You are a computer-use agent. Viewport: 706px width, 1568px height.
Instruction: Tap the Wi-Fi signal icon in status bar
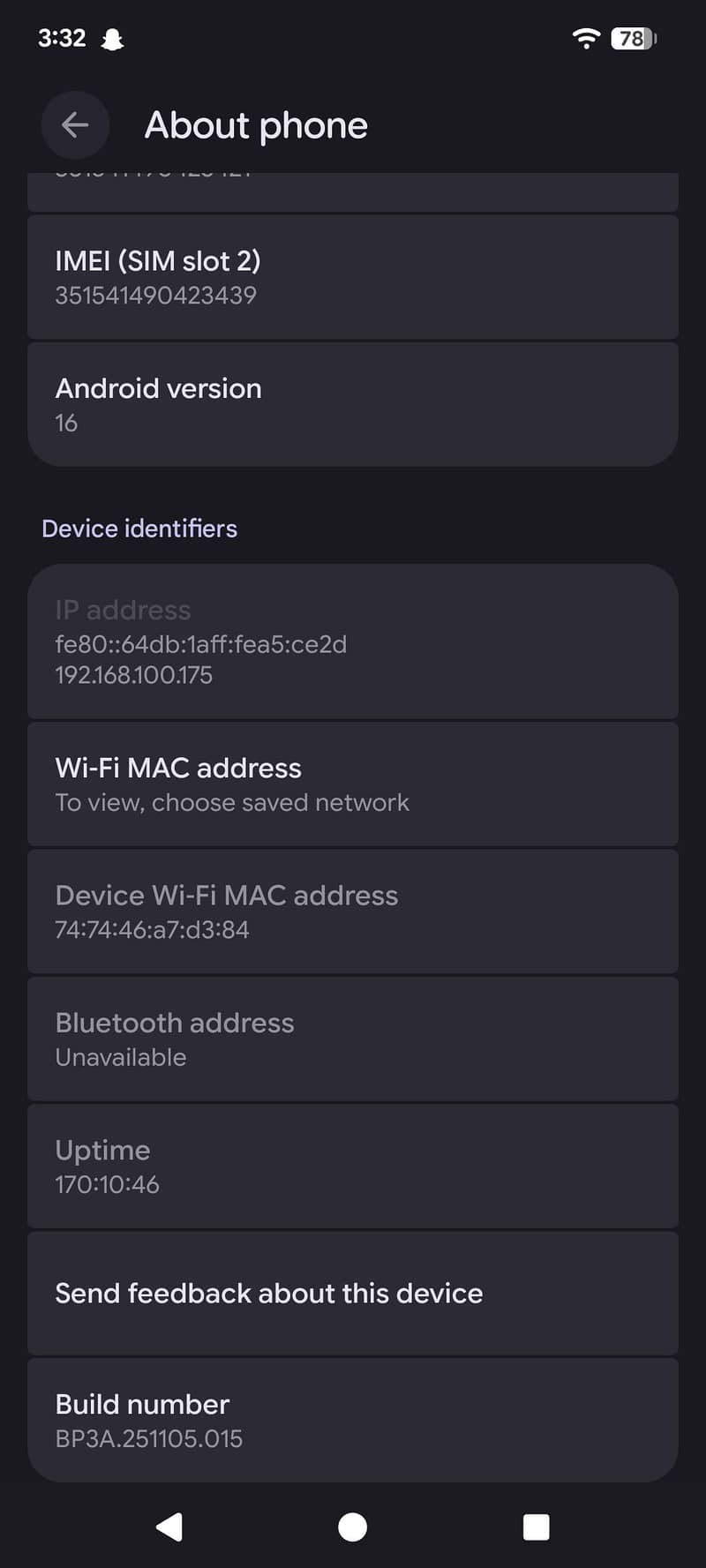click(585, 38)
